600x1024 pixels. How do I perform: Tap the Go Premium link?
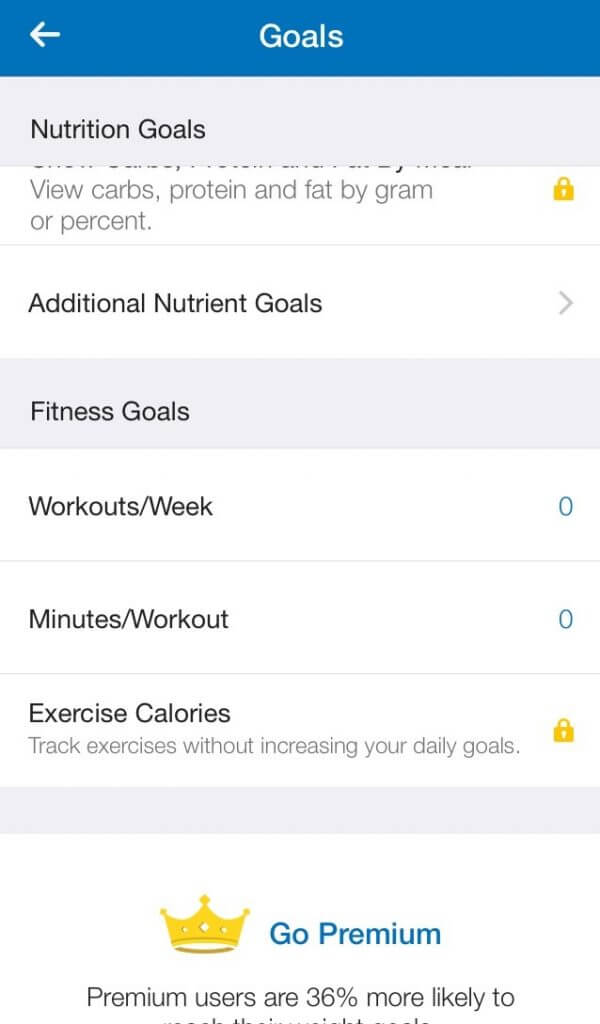(355, 934)
